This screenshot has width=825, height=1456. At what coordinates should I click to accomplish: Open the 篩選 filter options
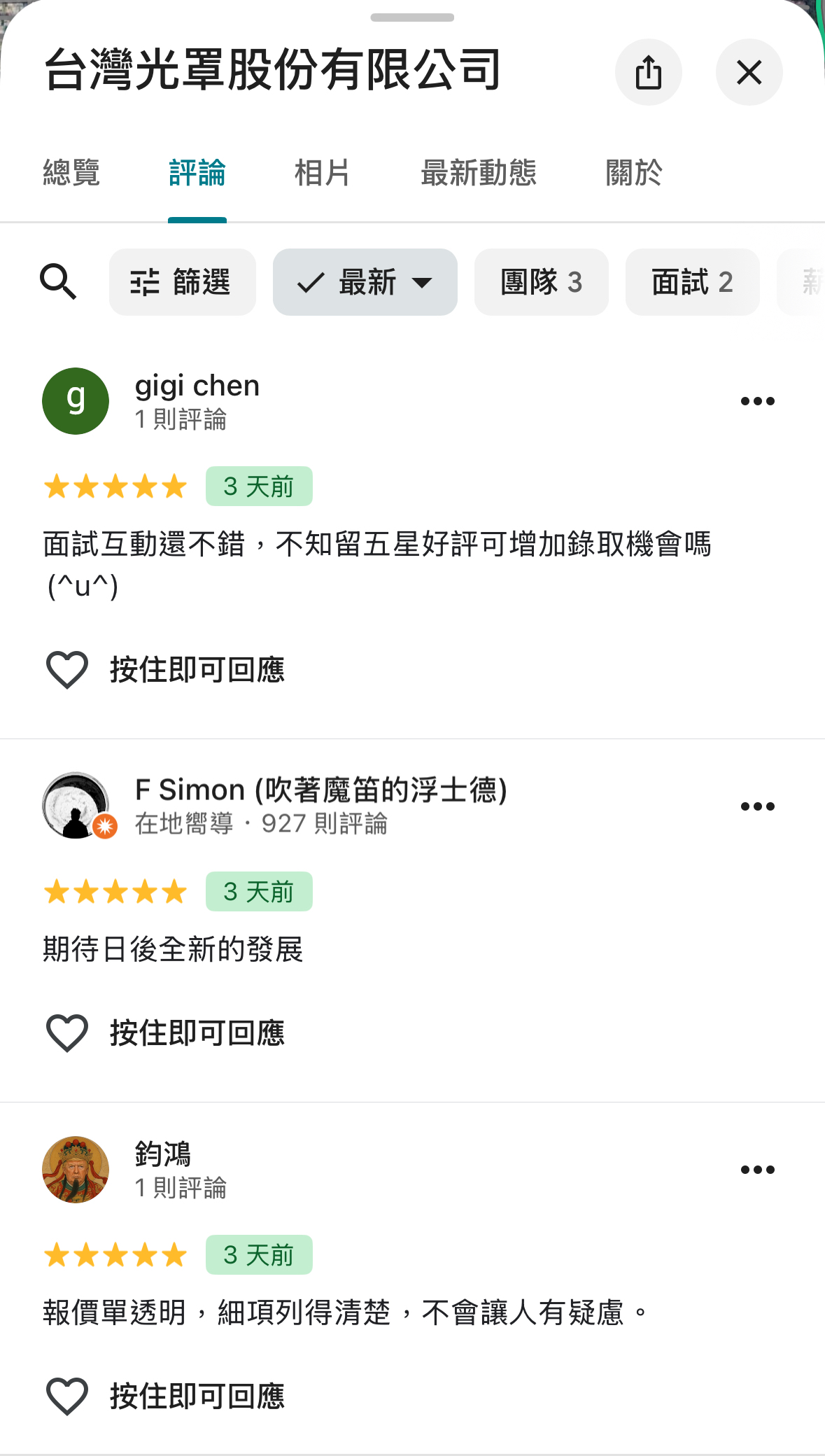tap(182, 282)
